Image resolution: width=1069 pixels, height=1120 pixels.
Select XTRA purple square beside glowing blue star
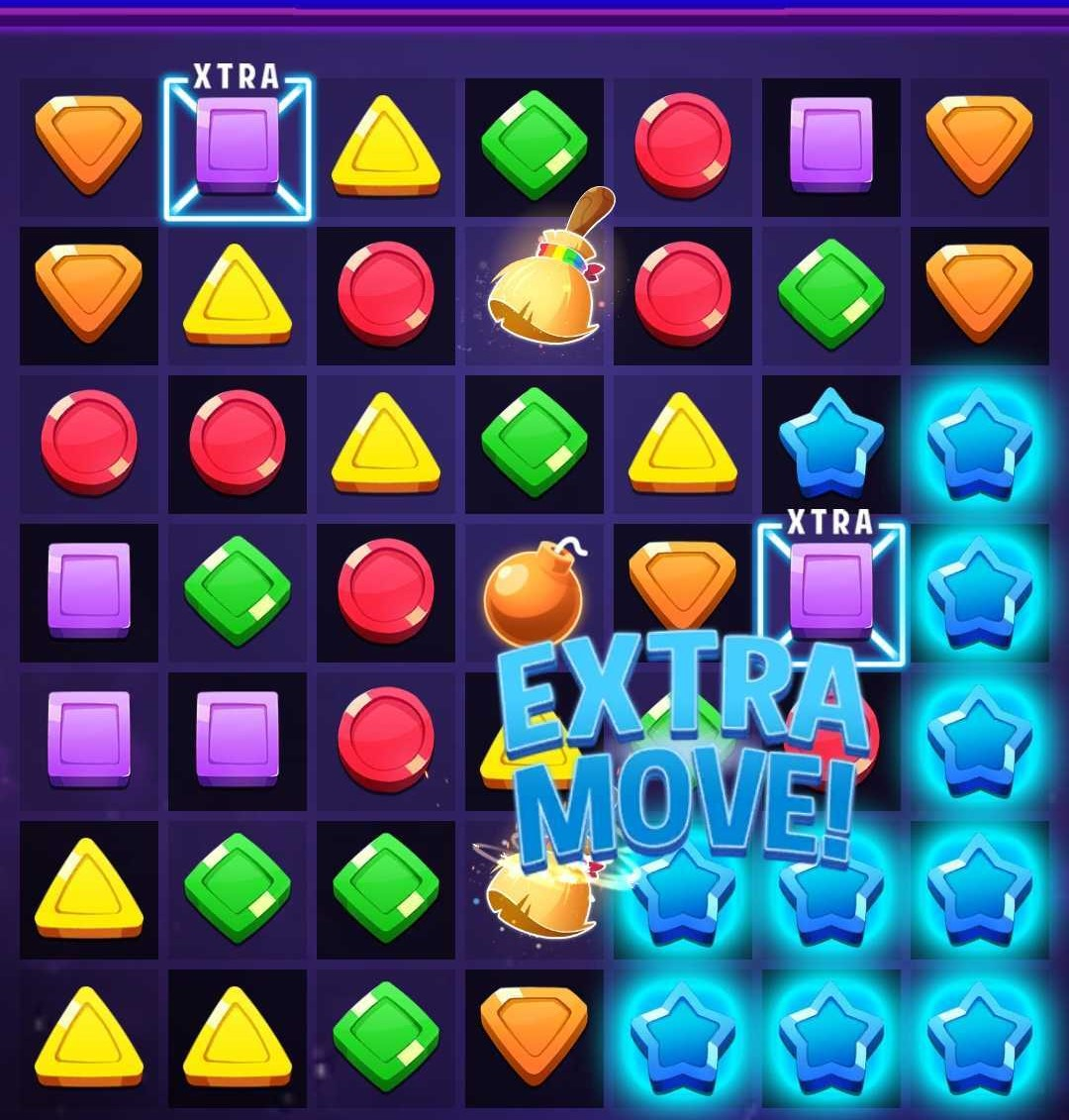[x=830, y=590]
